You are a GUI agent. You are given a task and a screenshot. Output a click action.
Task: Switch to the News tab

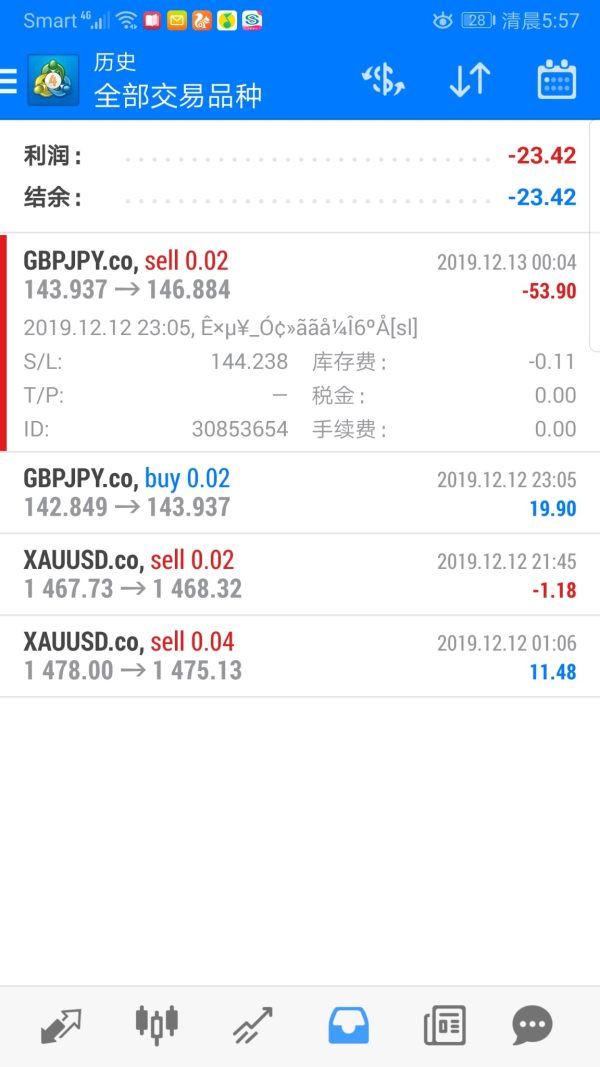(445, 1025)
